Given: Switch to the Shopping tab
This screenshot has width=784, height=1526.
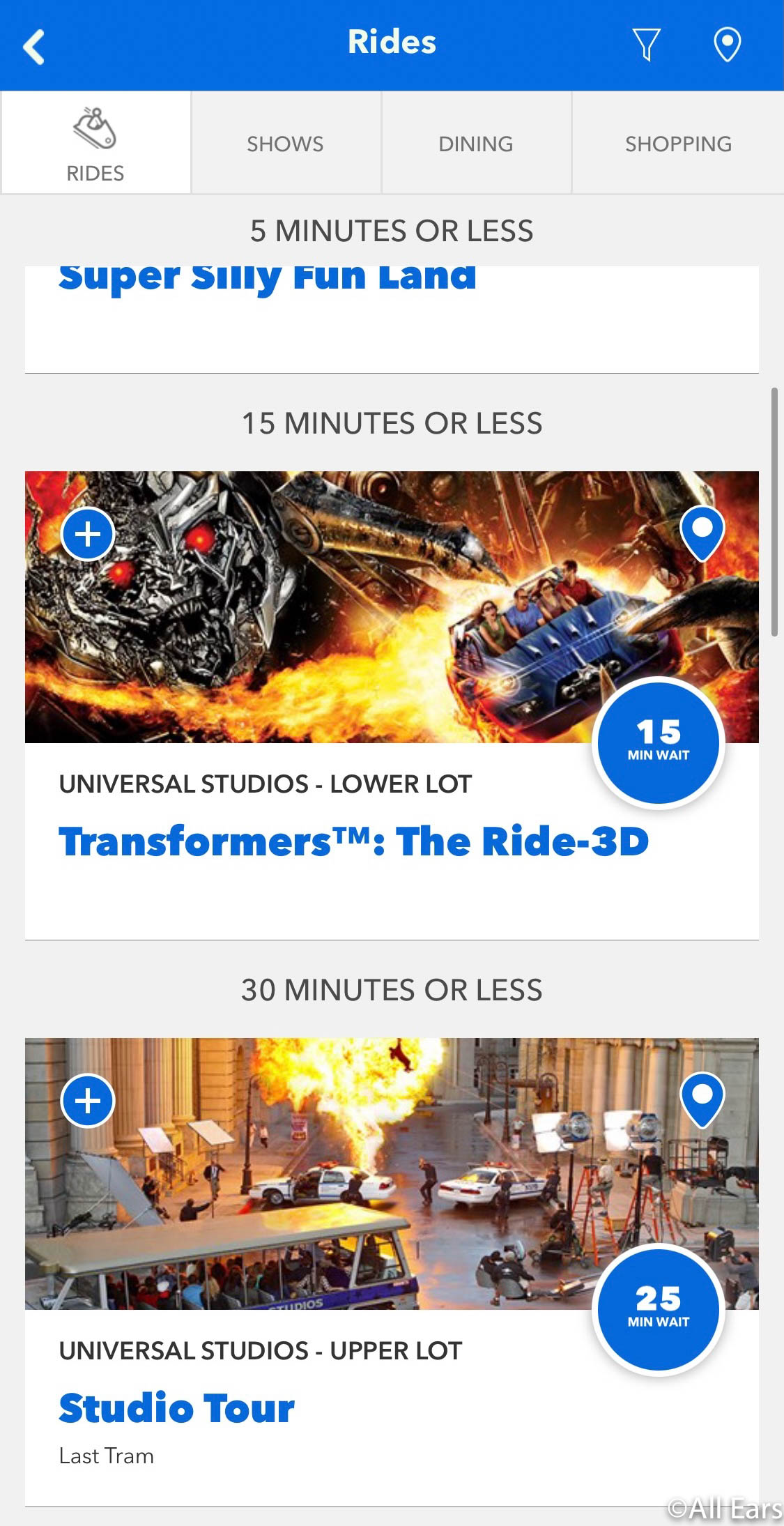Looking at the screenshot, I should pyautogui.click(x=678, y=144).
